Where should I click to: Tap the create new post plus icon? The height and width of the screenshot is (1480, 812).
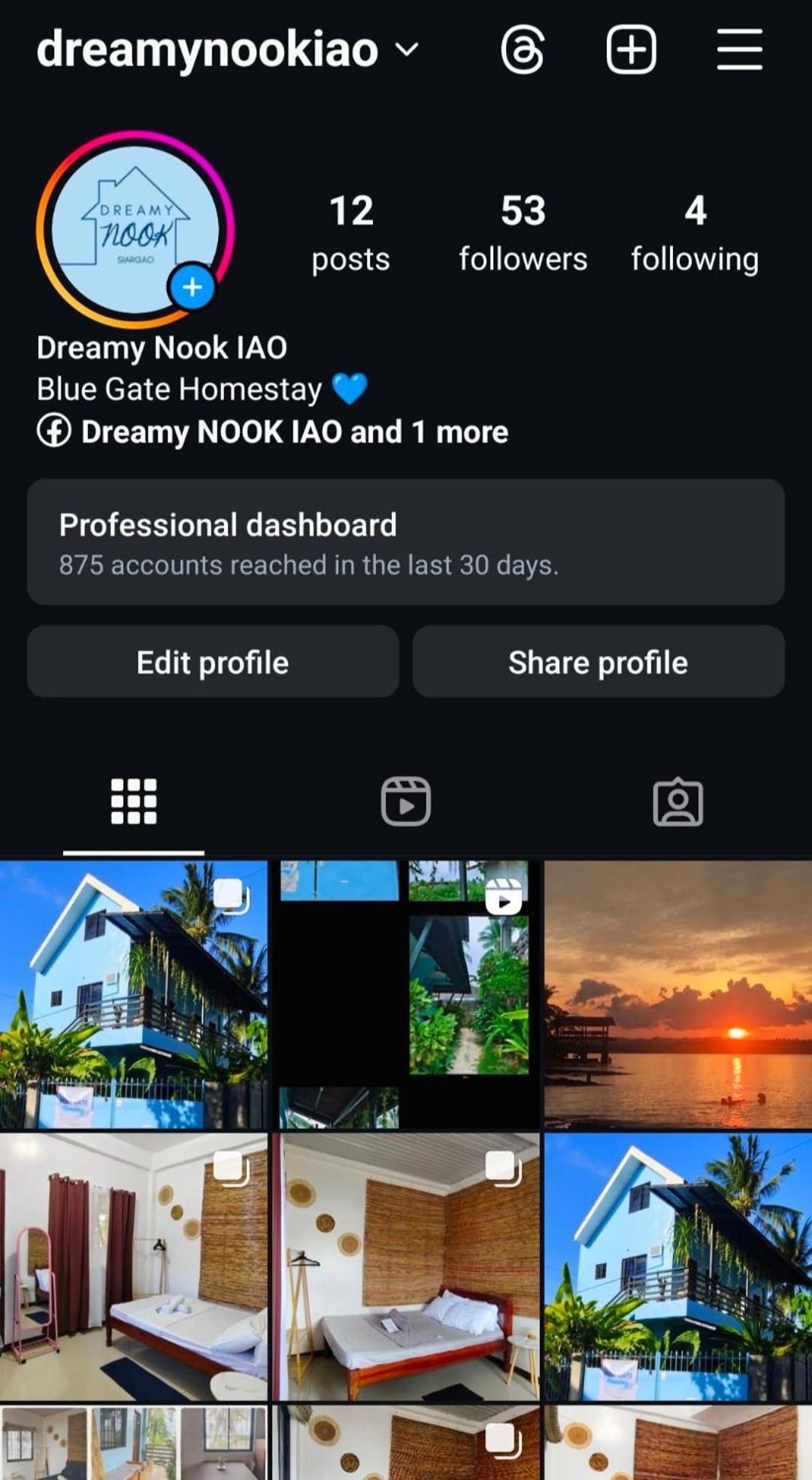point(632,50)
